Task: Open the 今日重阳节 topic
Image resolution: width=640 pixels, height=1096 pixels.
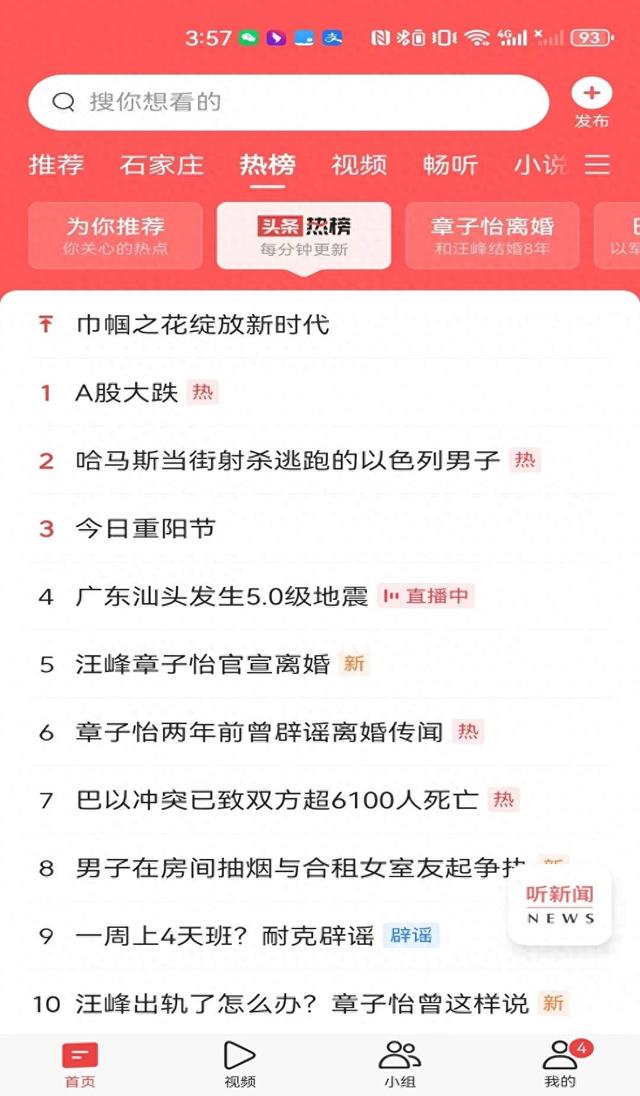Action: 146,529
